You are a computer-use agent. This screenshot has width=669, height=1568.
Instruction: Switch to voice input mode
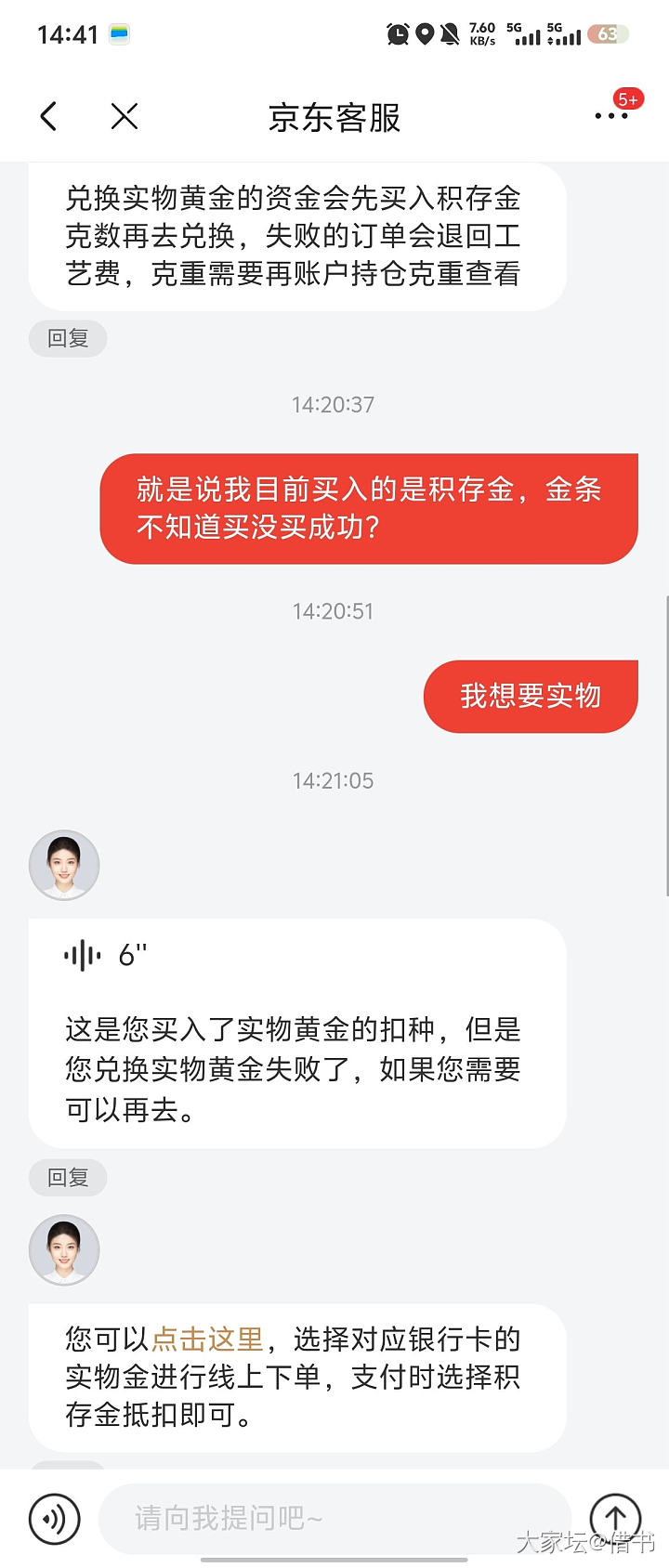coord(55,1519)
